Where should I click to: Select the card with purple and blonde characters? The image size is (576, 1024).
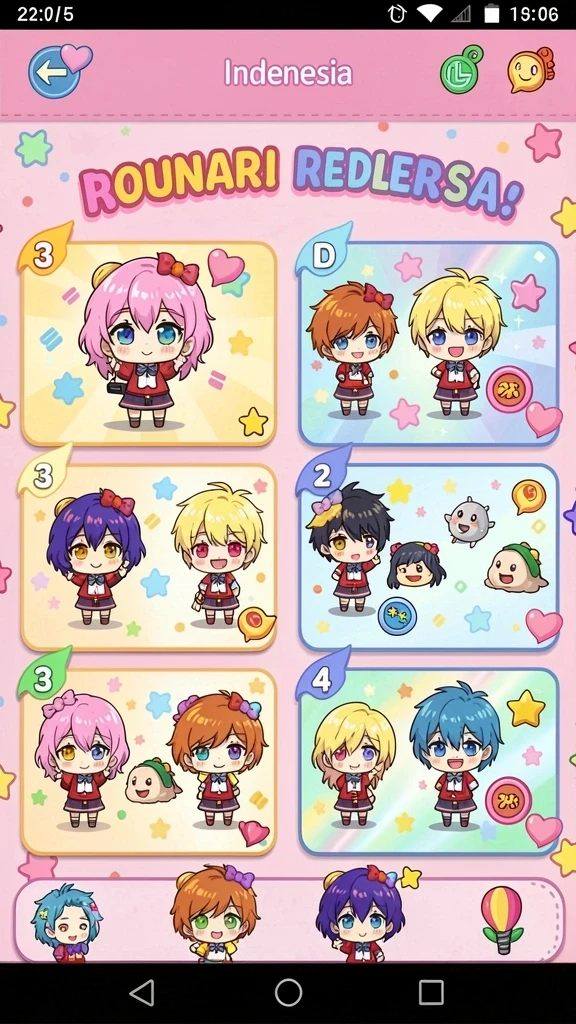point(148,557)
